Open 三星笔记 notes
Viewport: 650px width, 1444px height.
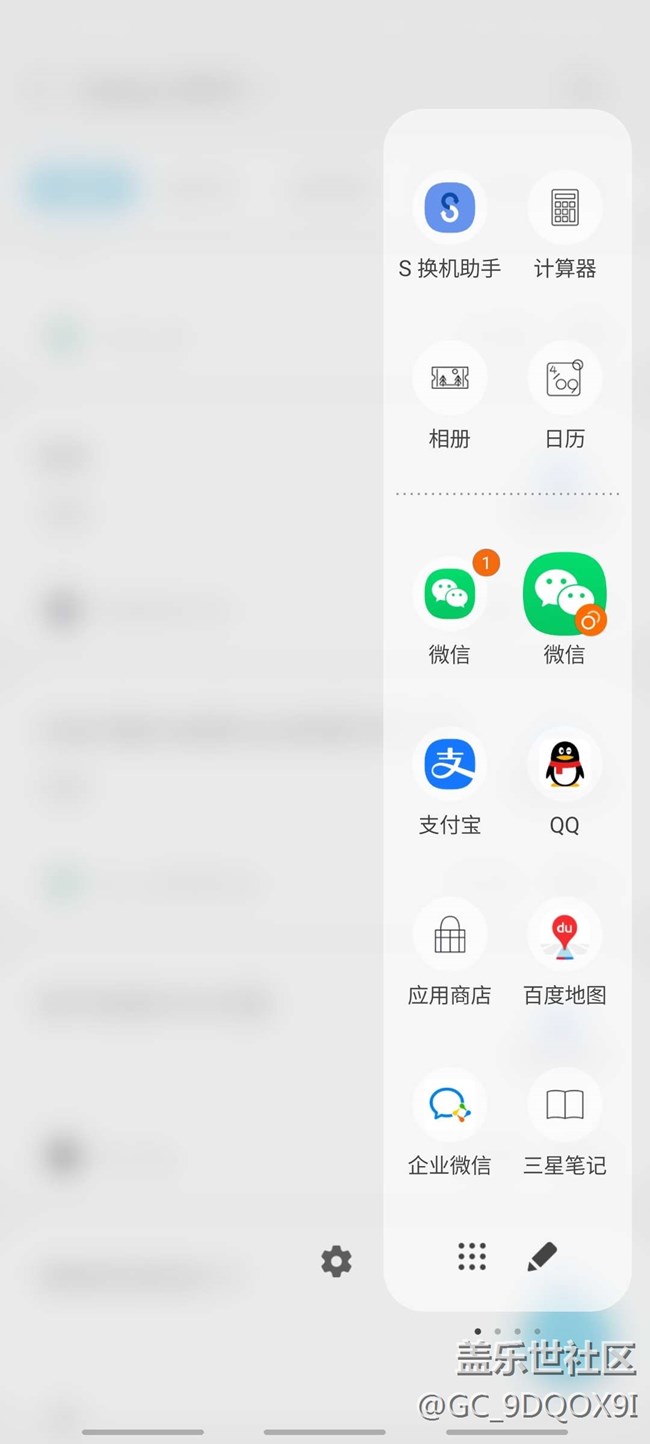pos(564,1105)
